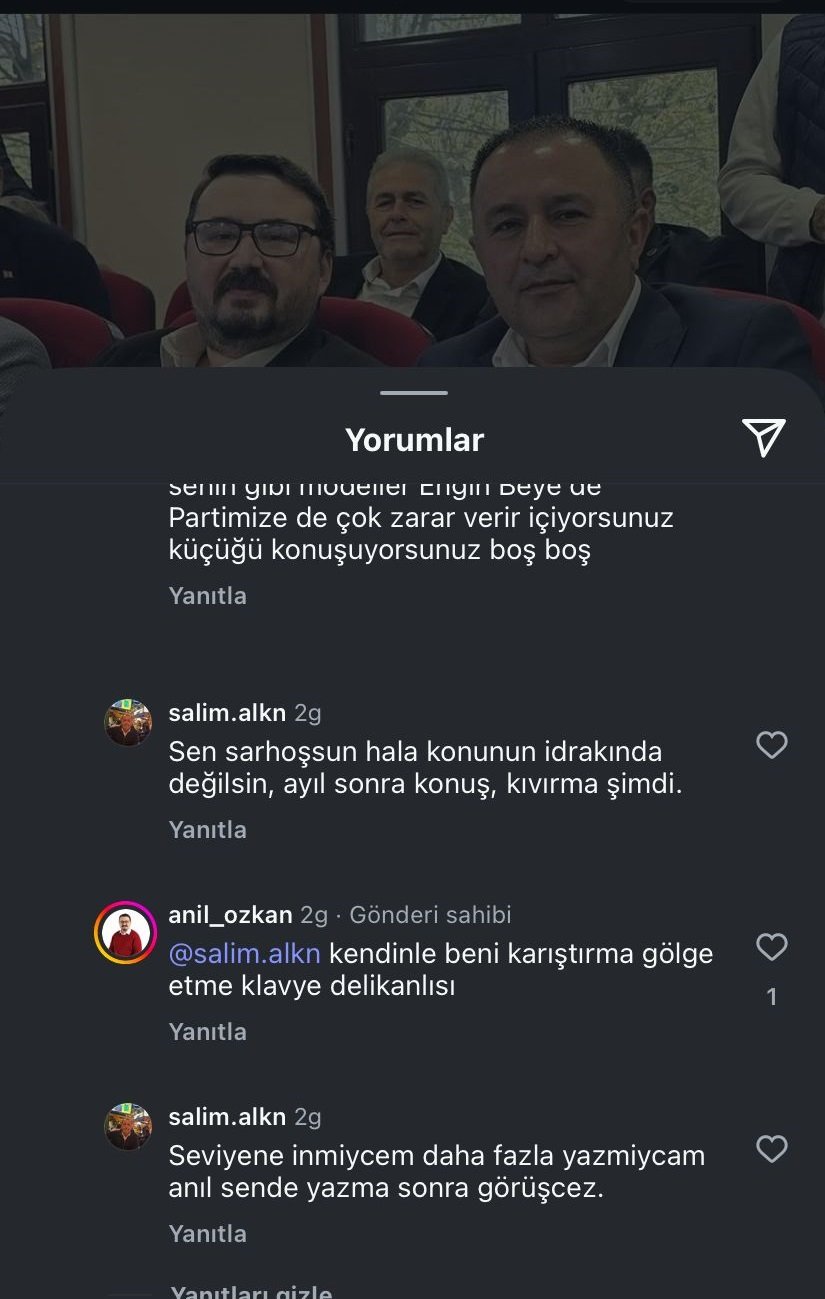Open the salim.alkn username above "Seviyene inmiycem"
This screenshot has height=1299, width=825.
tap(227, 1117)
